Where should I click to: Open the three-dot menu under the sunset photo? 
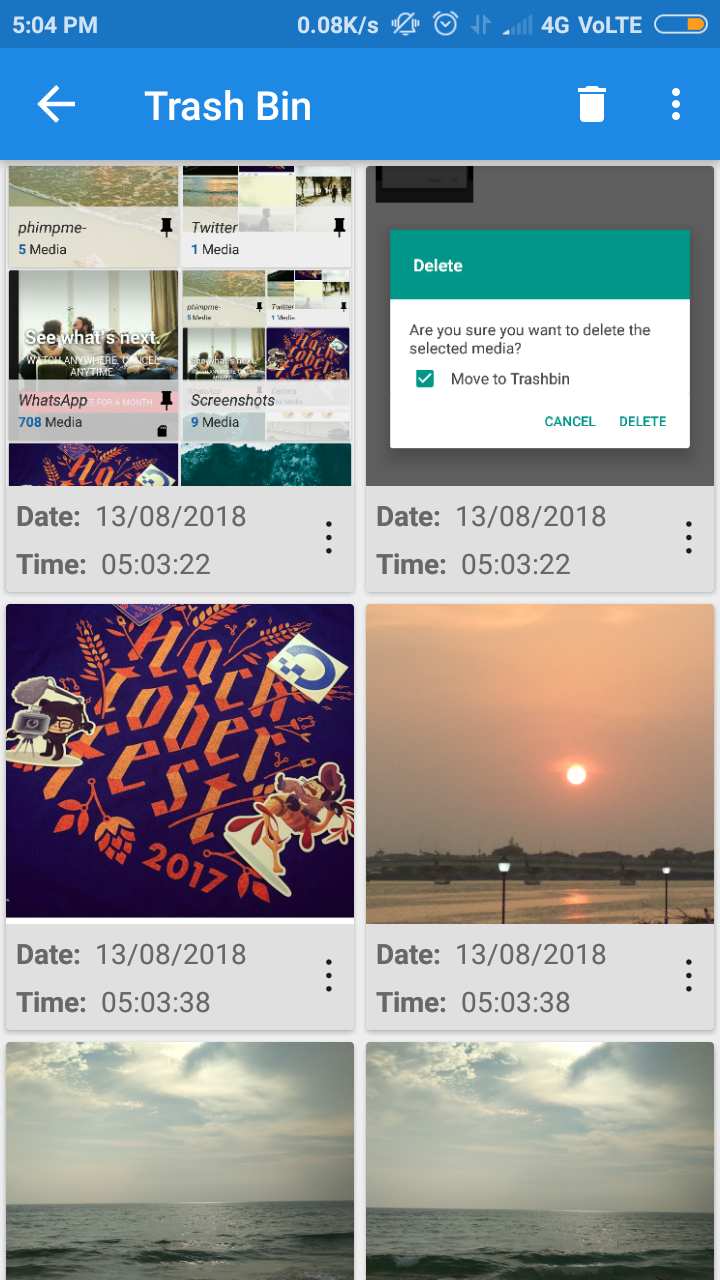(x=688, y=976)
